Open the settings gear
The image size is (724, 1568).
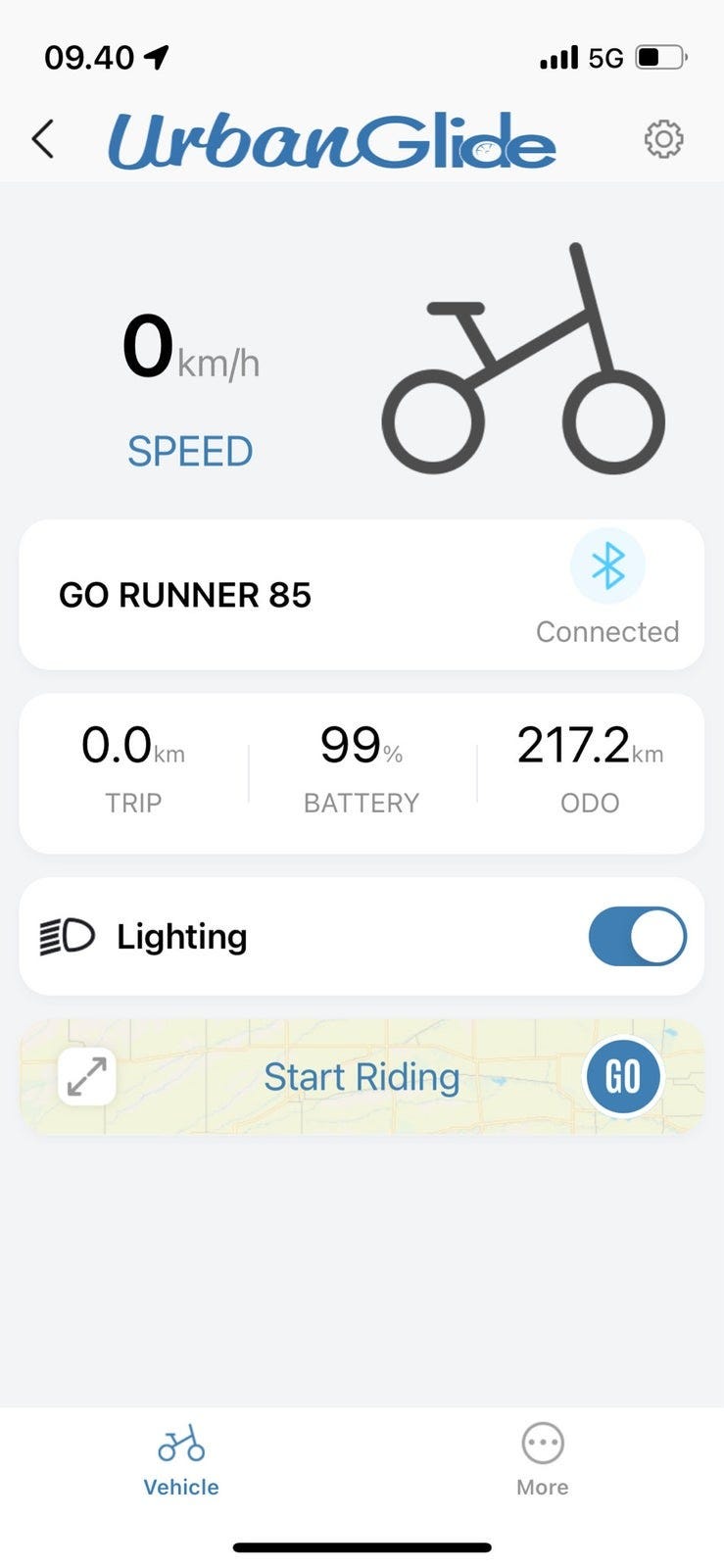pos(663,139)
